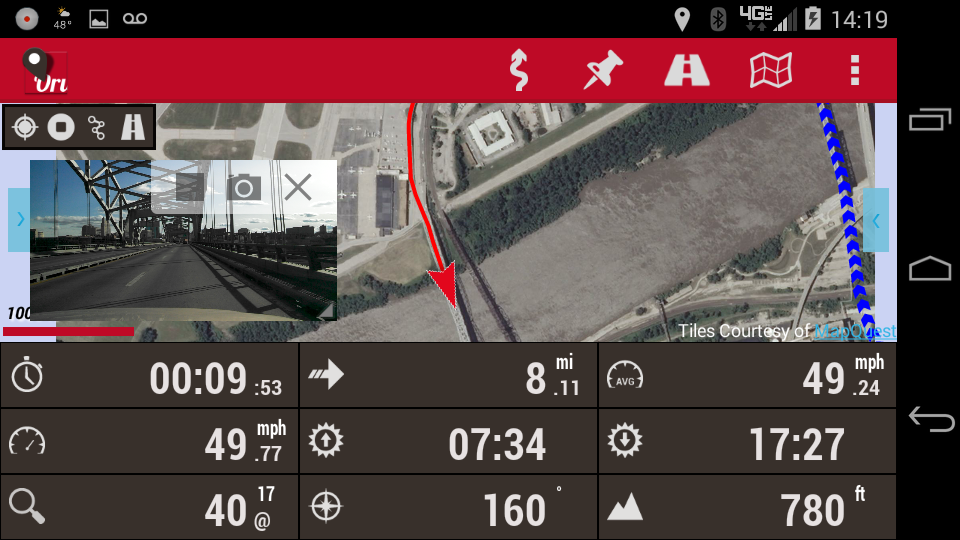This screenshot has height=540, width=960.
Task: Add a pin waypoint
Action: pos(603,70)
